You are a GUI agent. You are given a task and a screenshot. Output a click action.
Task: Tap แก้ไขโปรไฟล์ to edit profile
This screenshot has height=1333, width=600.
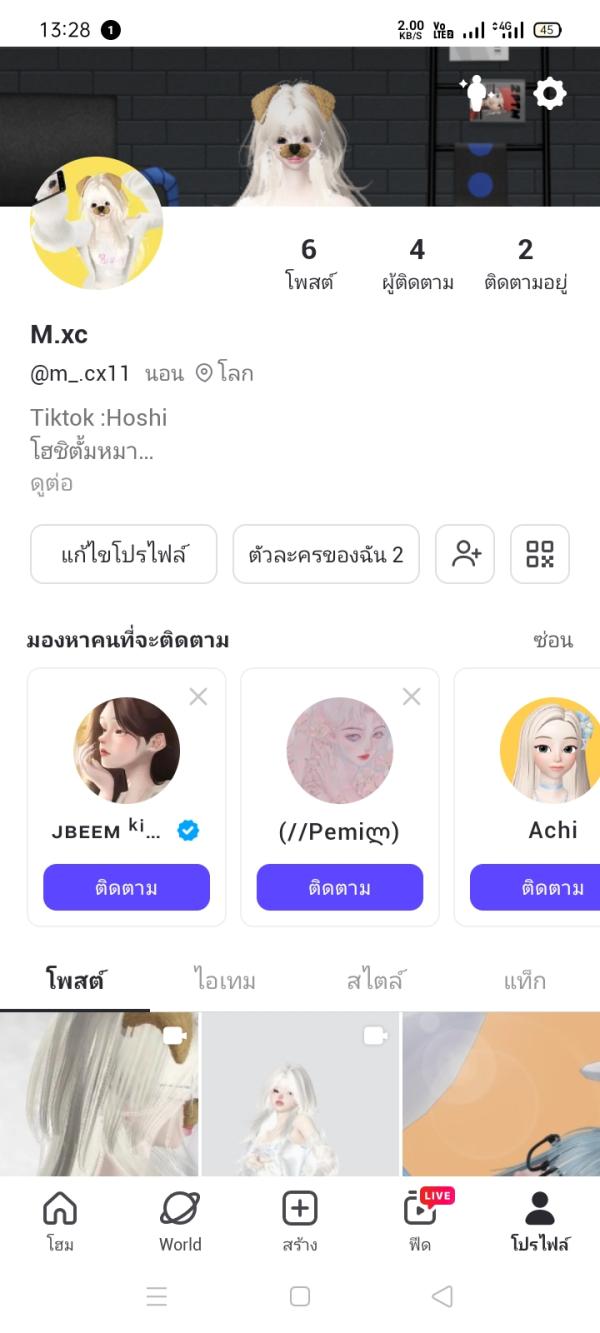pos(124,554)
